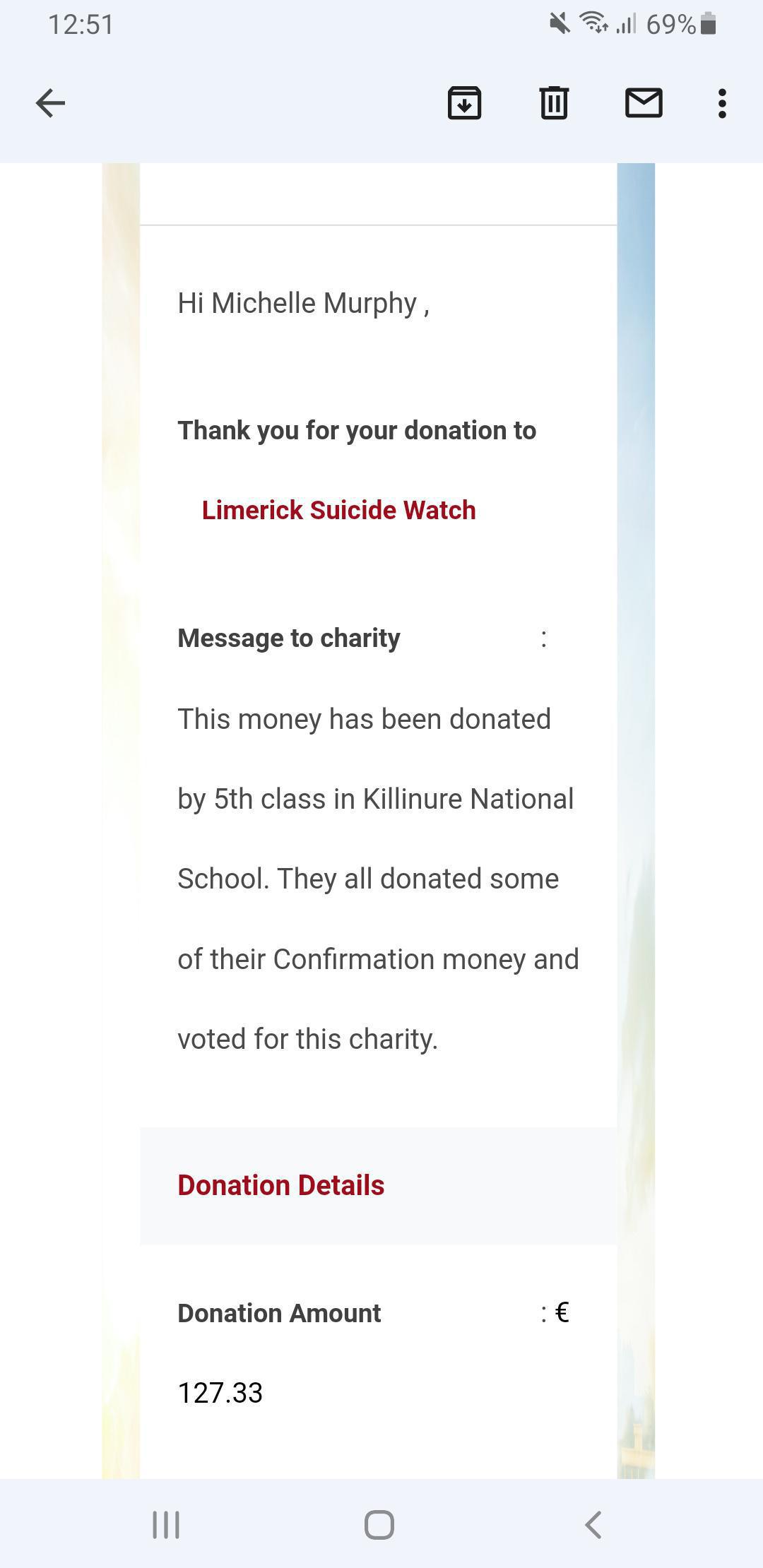Mark the email unread via envelope icon
The height and width of the screenshot is (1568, 763).
tap(644, 102)
